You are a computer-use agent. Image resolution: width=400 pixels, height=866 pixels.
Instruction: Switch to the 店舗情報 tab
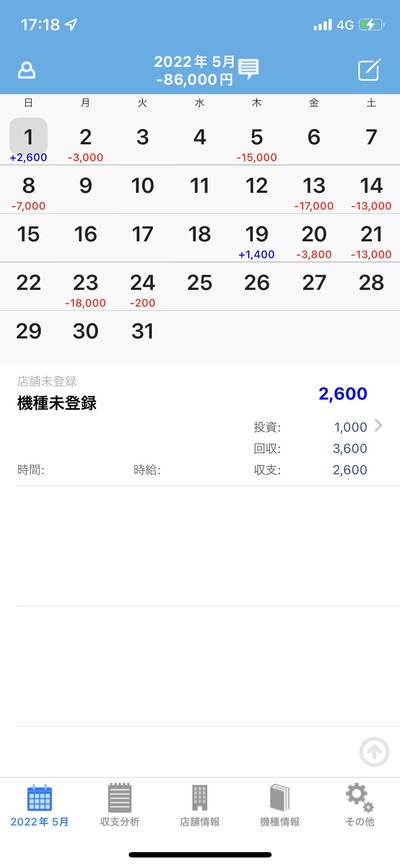coord(200,805)
